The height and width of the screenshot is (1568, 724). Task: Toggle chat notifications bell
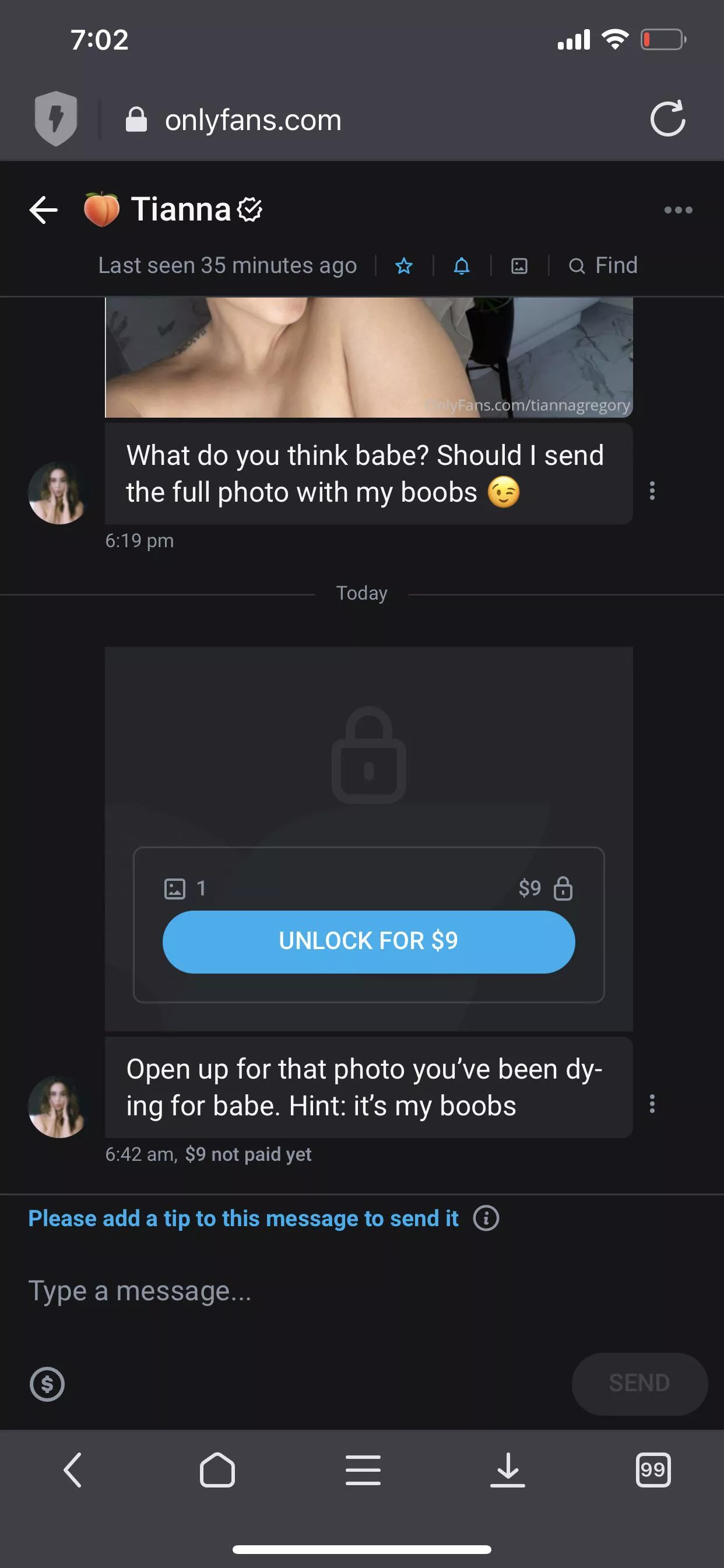tap(462, 266)
